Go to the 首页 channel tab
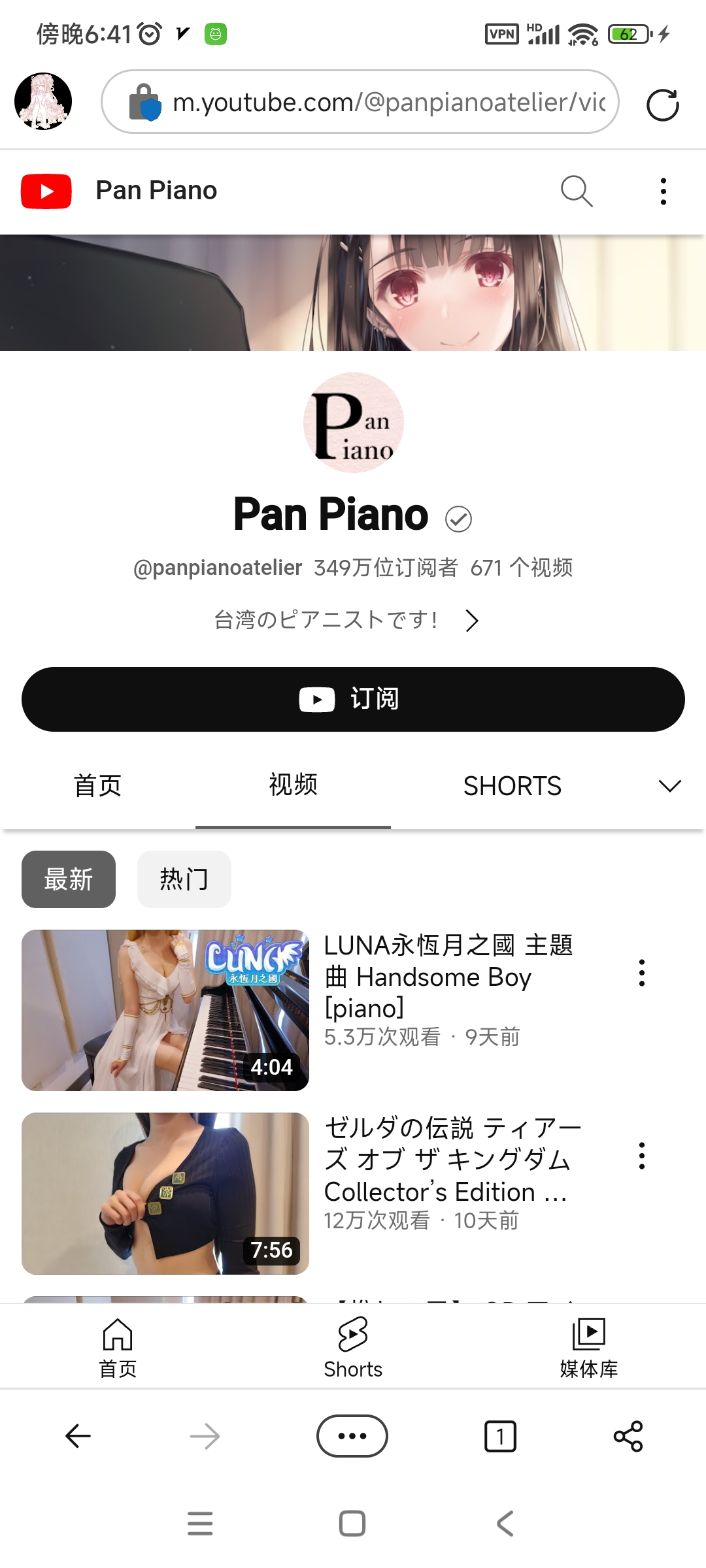706x1568 pixels. (97, 786)
